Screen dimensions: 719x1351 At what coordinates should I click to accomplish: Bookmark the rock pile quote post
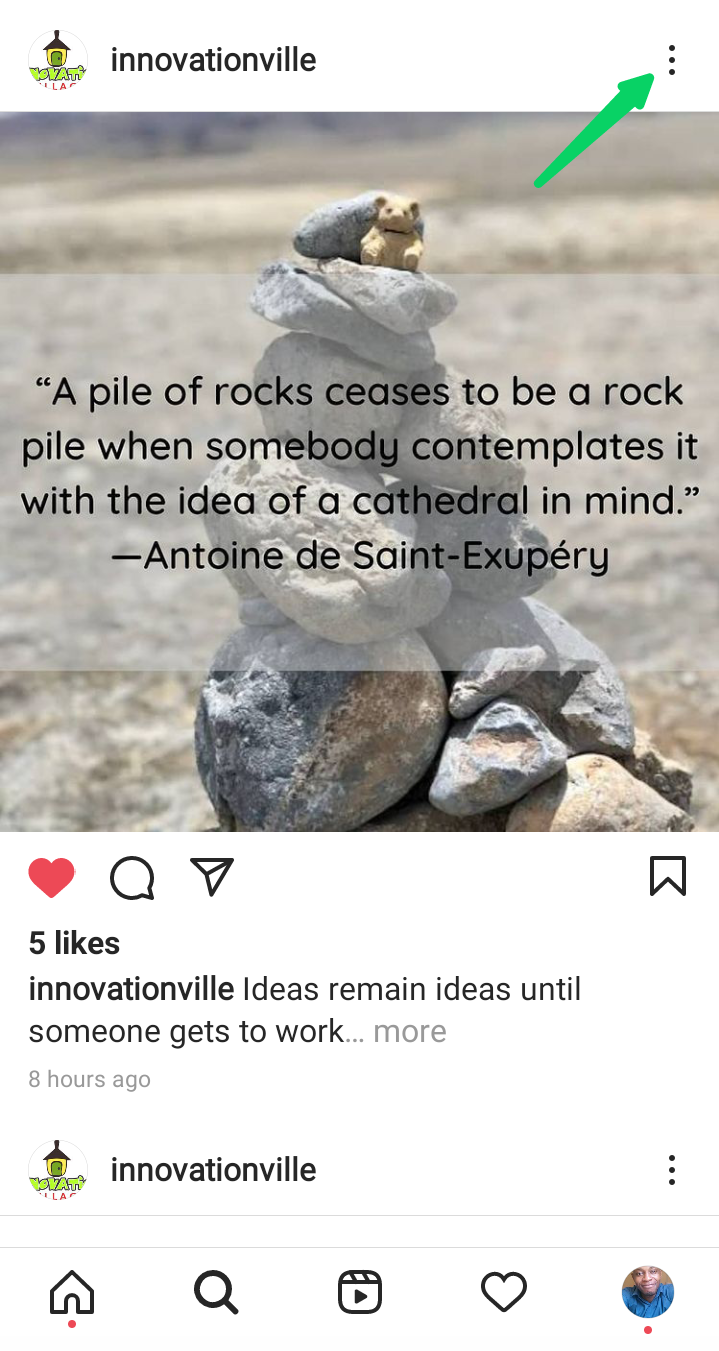pos(667,876)
